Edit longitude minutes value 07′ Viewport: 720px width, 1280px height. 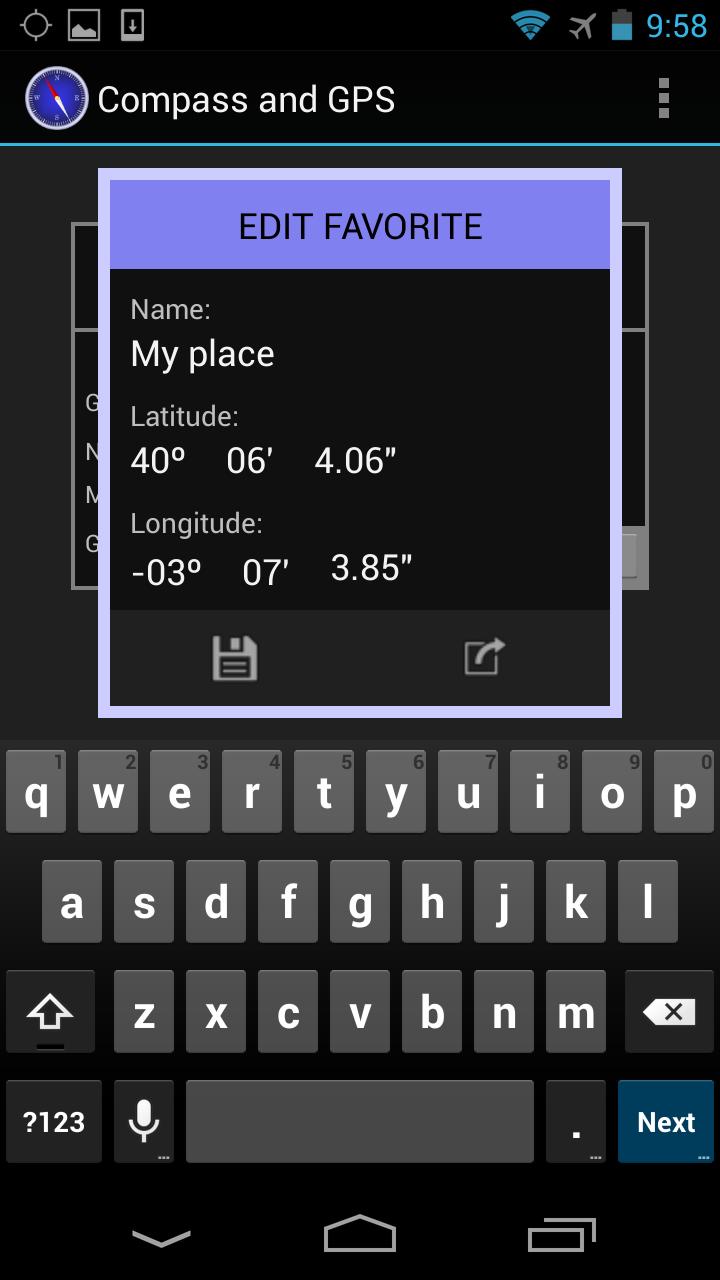click(x=266, y=572)
